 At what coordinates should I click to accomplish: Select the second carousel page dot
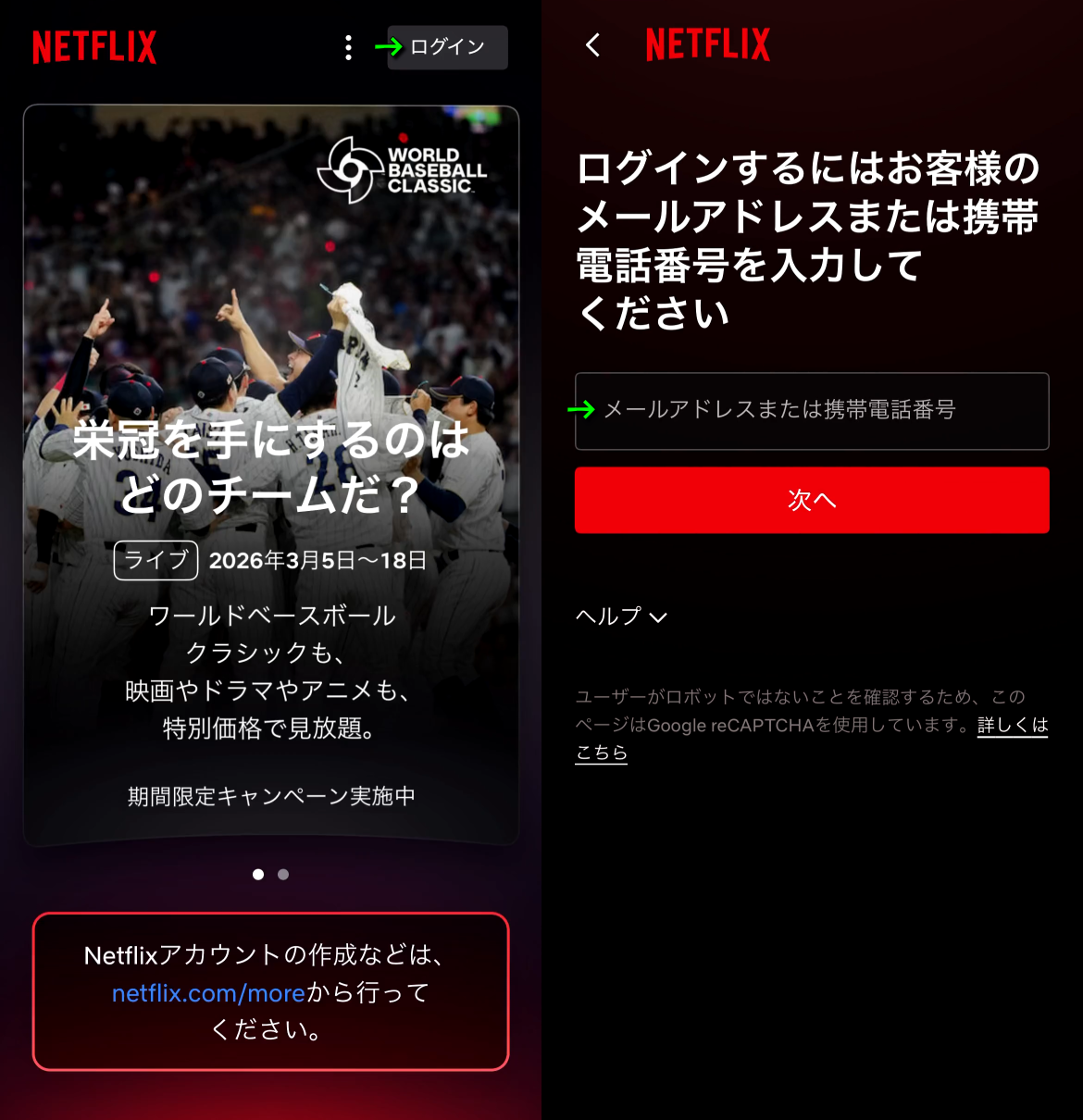[283, 874]
